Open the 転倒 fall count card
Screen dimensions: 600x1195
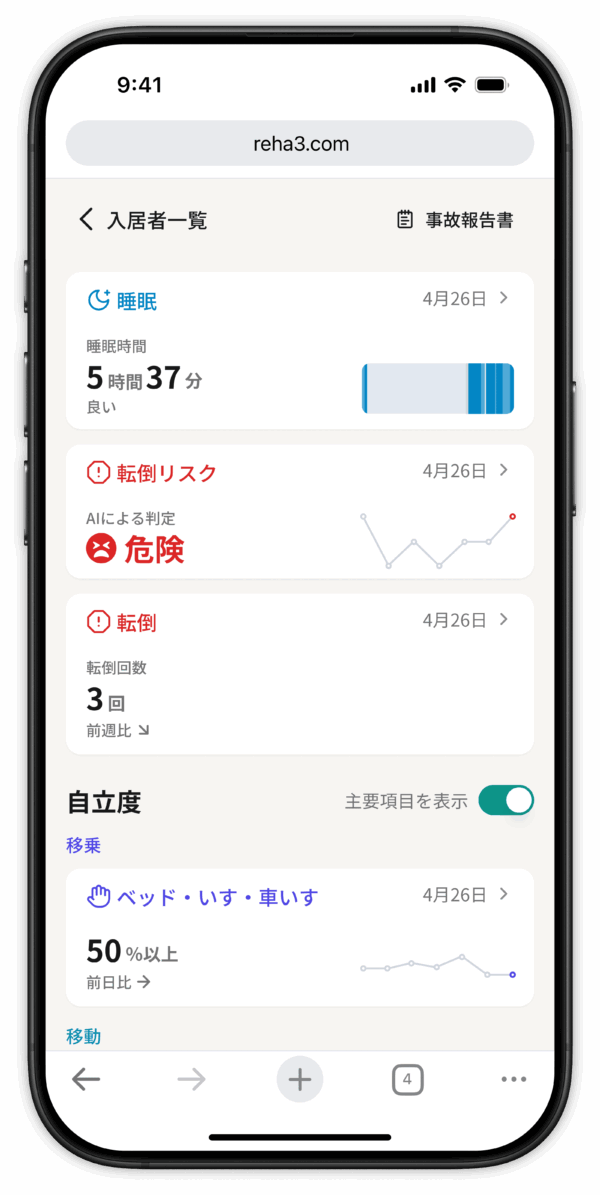click(300, 673)
